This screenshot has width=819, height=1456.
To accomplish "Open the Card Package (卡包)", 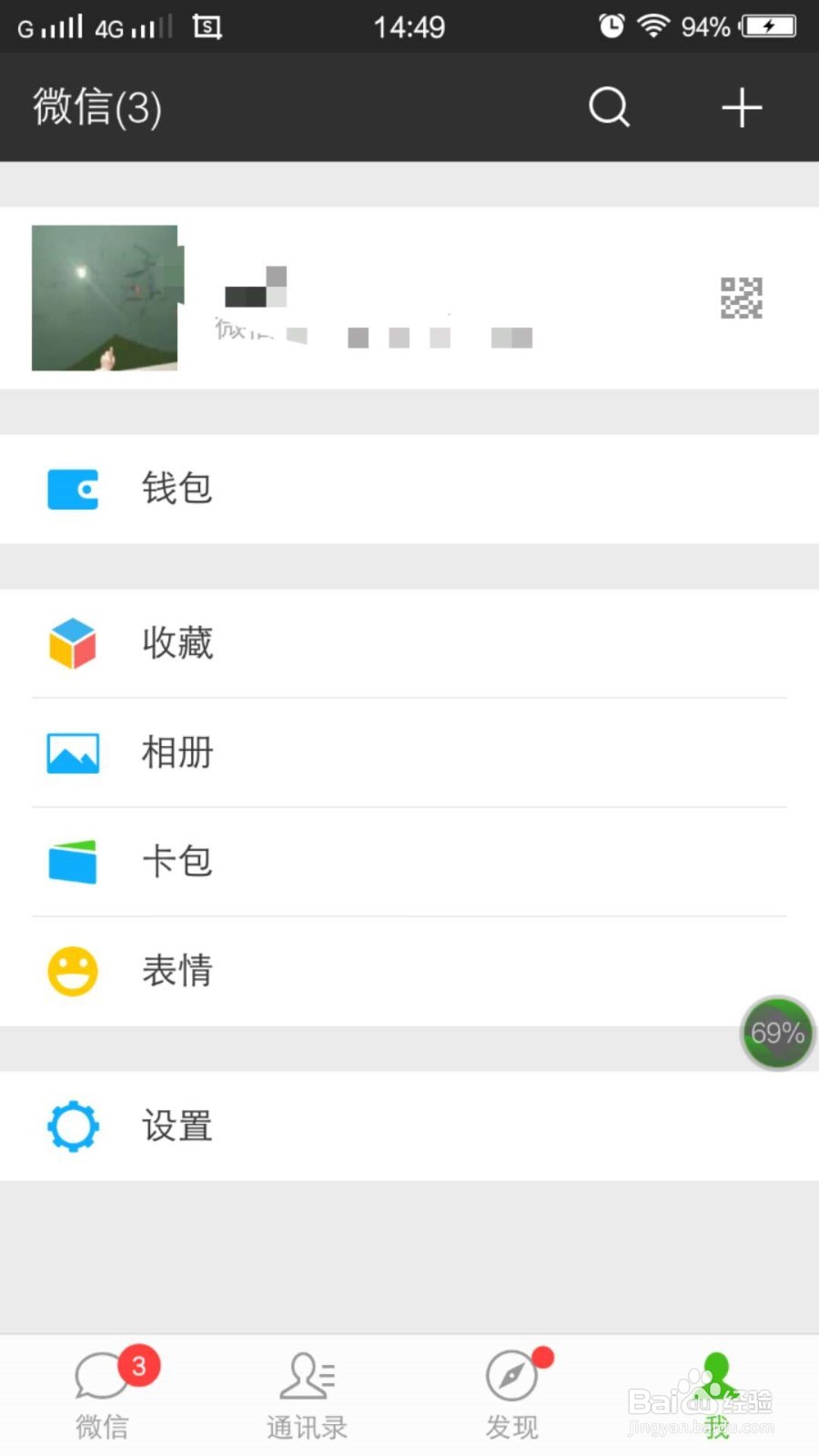I will (176, 862).
